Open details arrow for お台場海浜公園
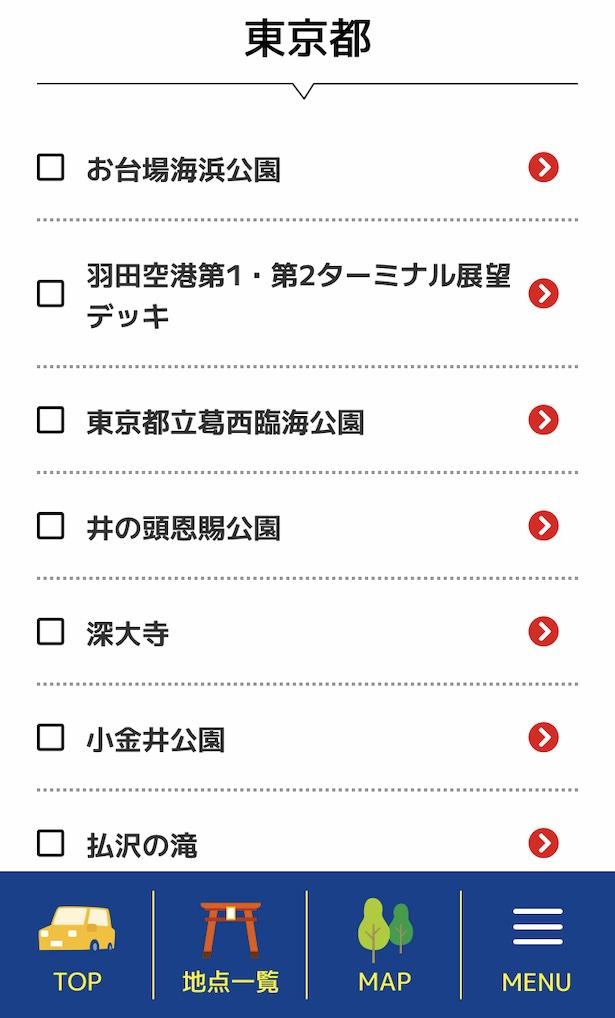615x1018 pixels. pos(544,168)
